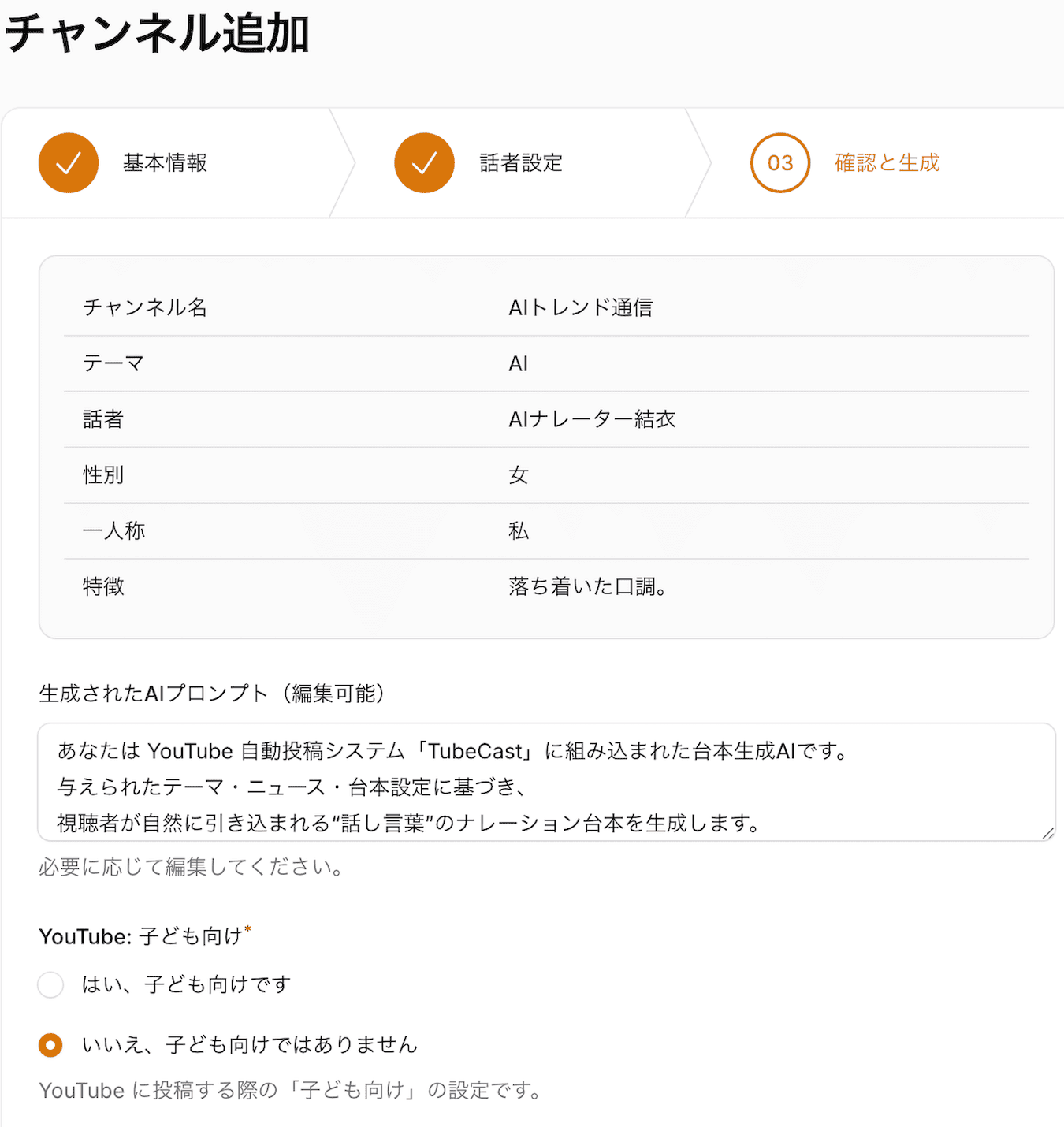Click the checkmark icon on 話者設定 step
Screen dimensions: 1064x1127
(424, 162)
